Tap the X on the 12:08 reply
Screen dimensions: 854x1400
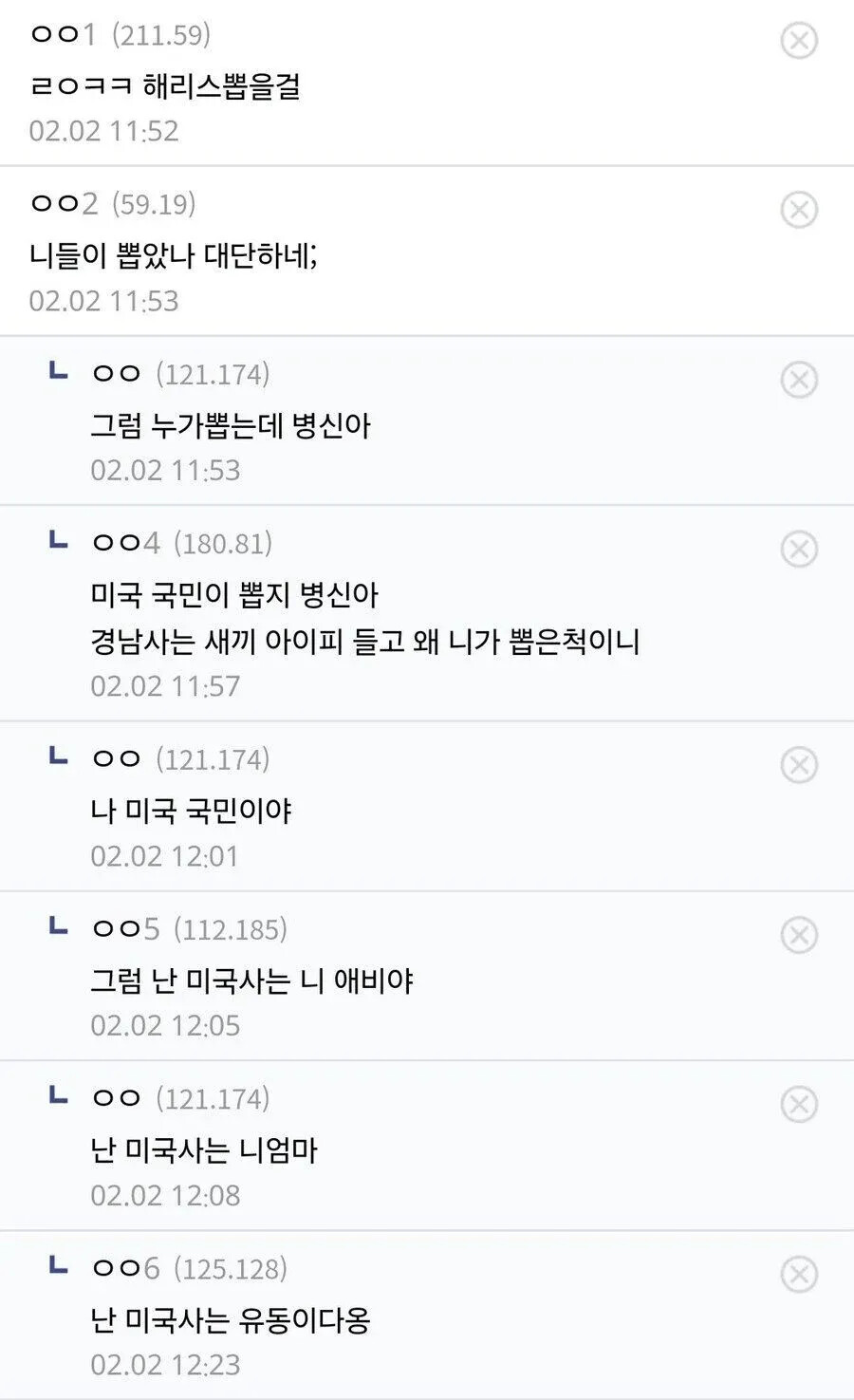click(799, 1105)
